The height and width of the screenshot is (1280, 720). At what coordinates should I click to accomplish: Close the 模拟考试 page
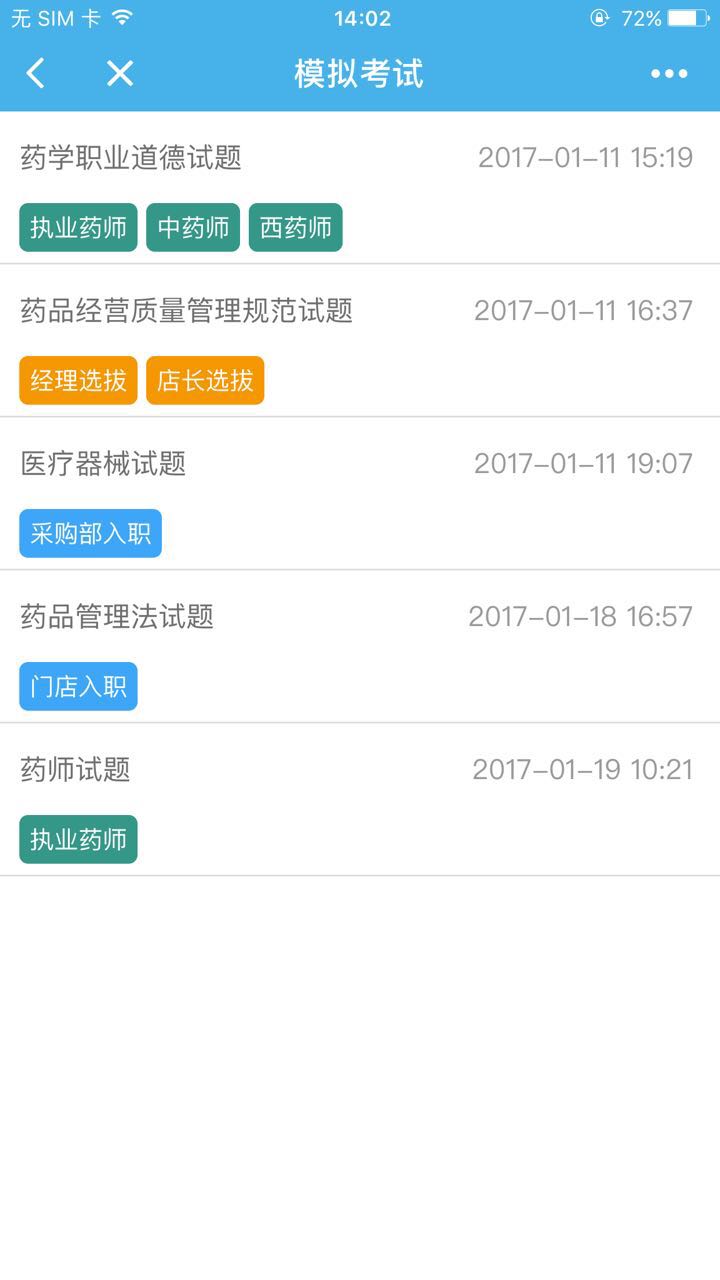(x=120, y=73)
